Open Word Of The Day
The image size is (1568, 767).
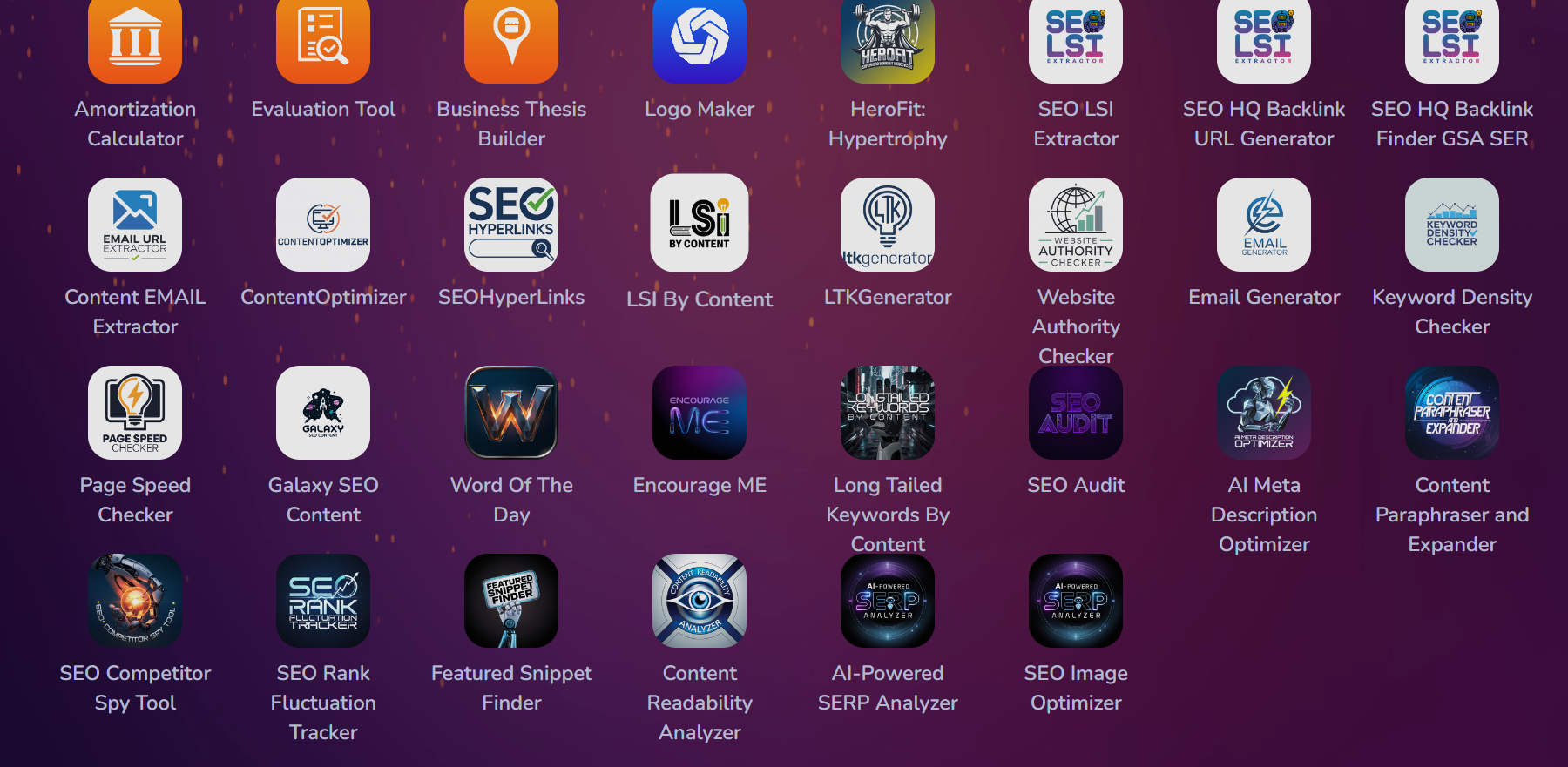coord(511,413)
